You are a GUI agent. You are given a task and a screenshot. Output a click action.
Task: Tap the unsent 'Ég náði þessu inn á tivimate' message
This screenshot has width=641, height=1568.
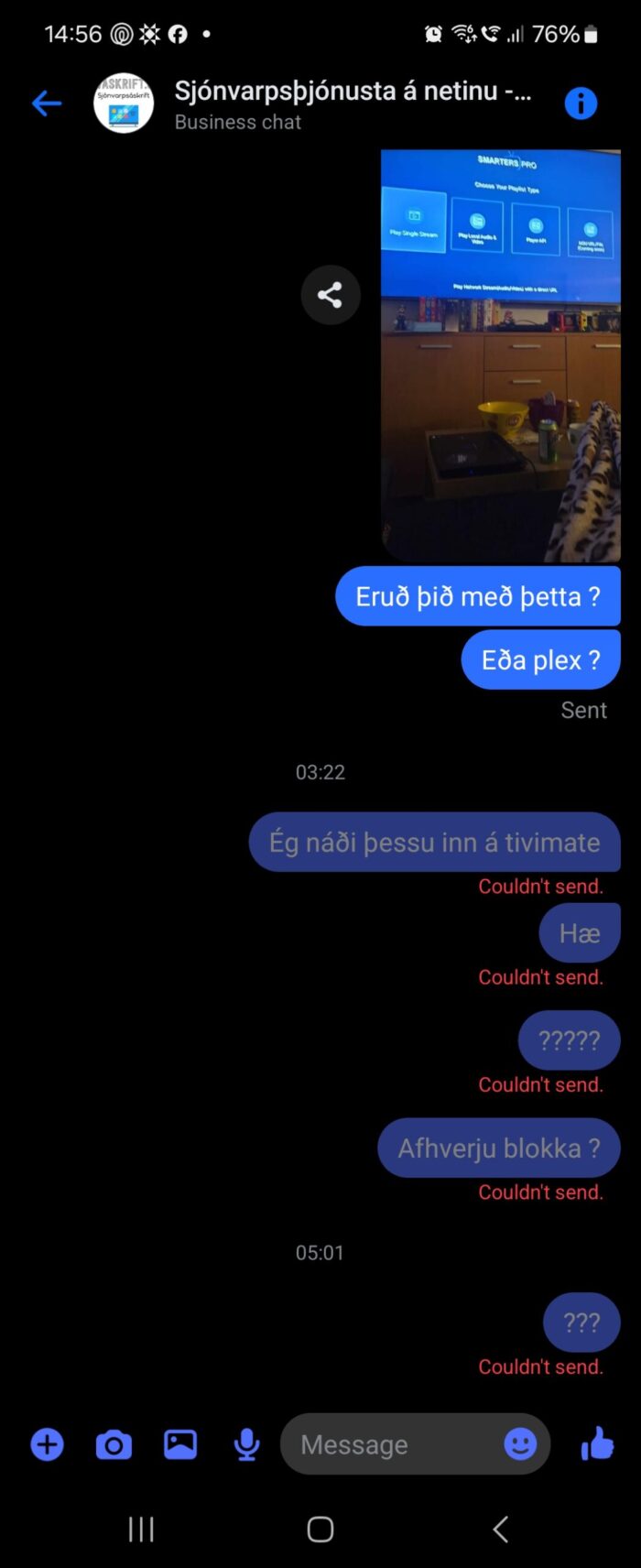[x=434, y=842]
